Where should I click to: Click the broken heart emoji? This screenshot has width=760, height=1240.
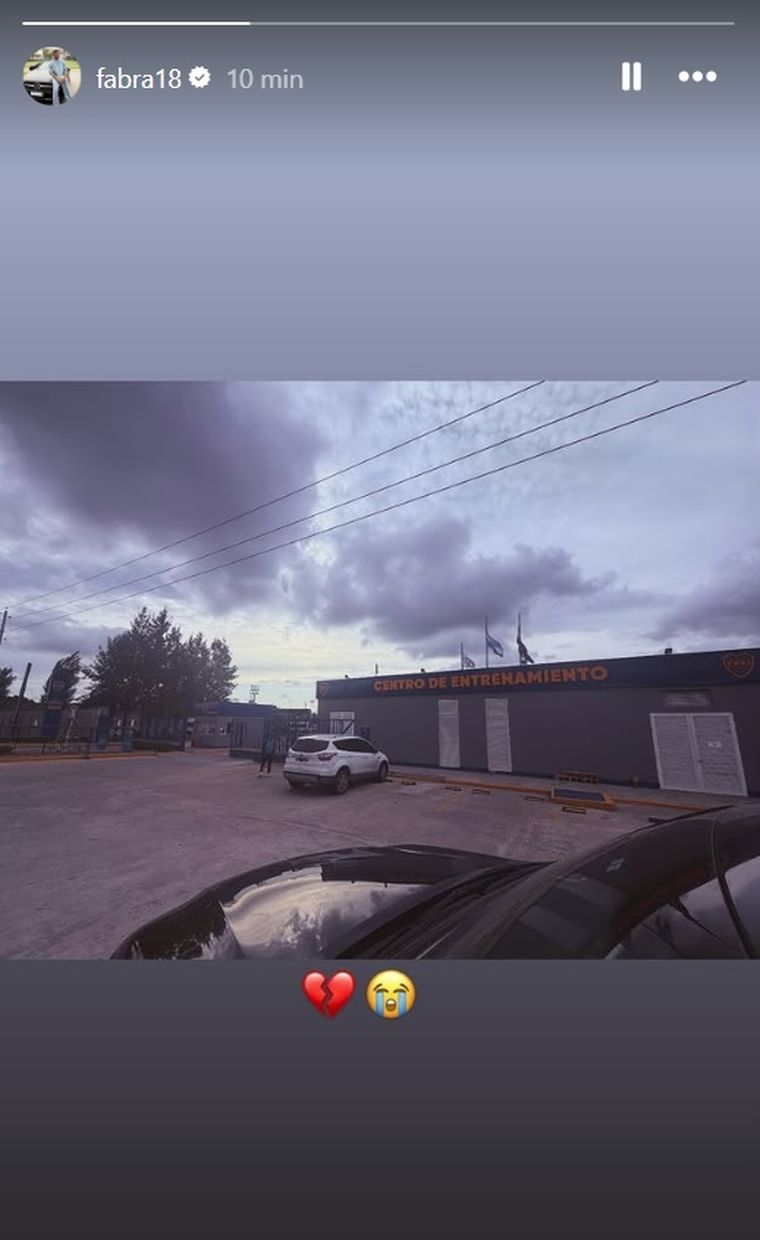[x=330, y=993]
